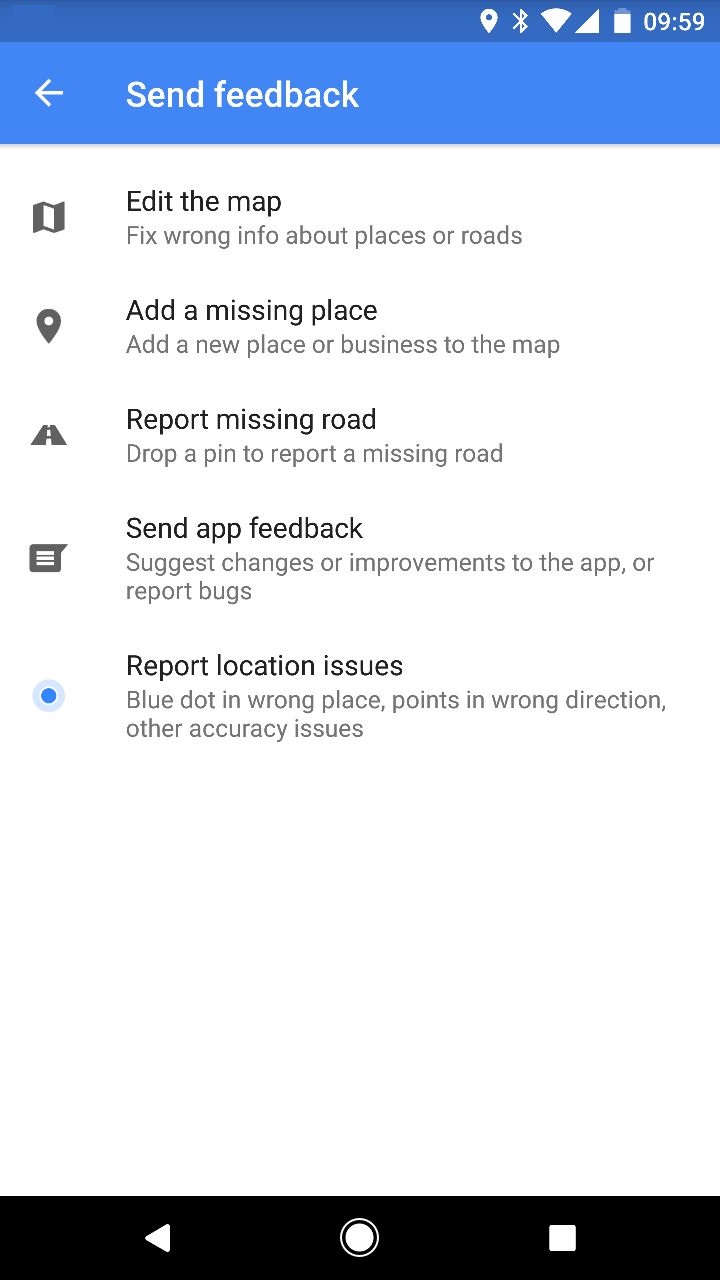
Task: Select Add a missing place
Action: coord(360,327)
